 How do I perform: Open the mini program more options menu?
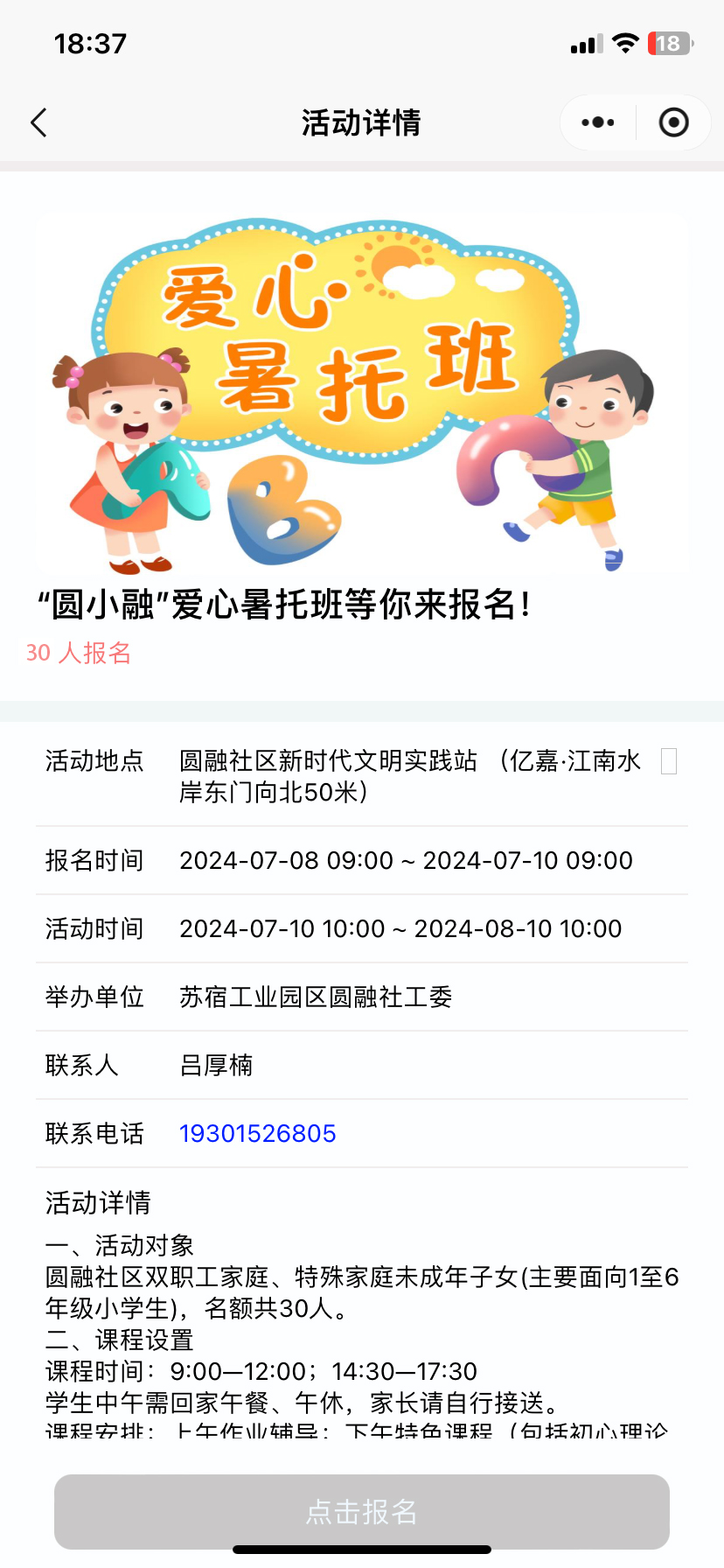(598, 122)
